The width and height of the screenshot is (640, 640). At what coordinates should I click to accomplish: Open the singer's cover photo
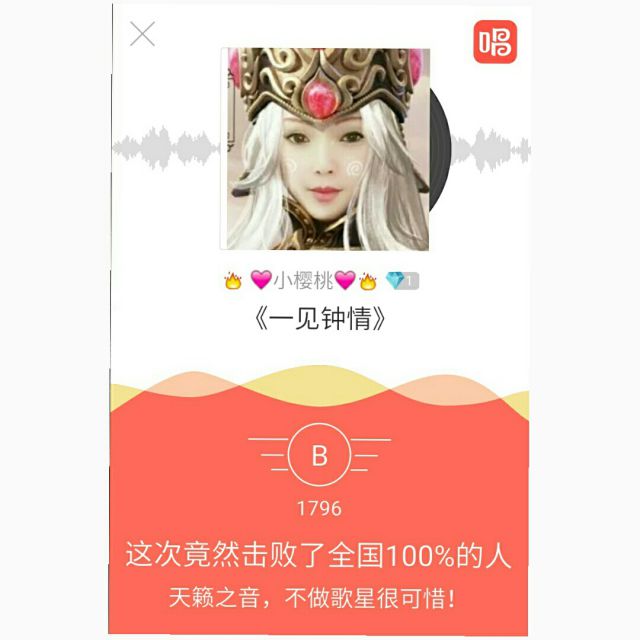point(324,149)
